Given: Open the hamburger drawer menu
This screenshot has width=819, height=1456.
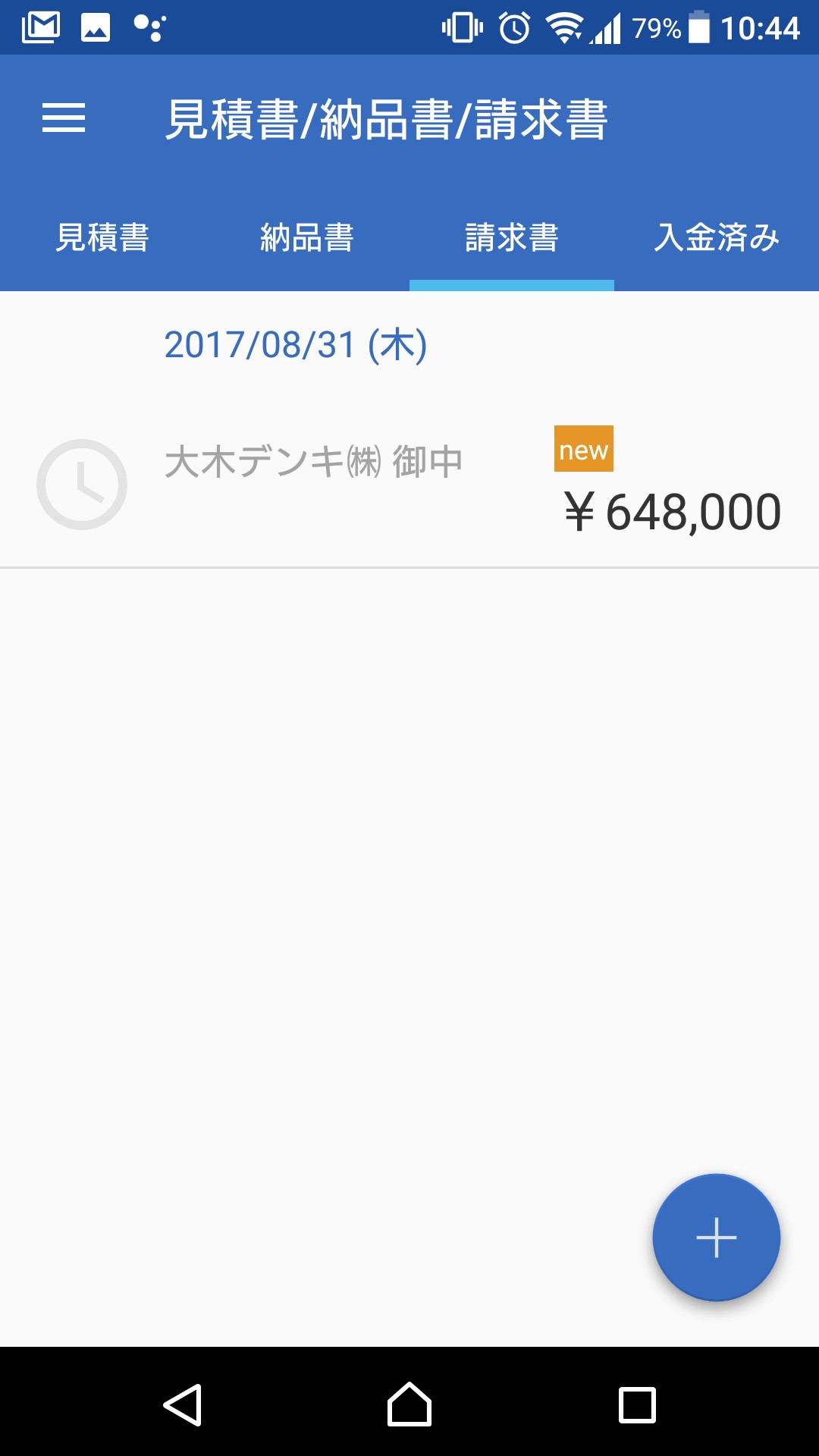Looking at the screenshot, I should (x=64, y=118).
